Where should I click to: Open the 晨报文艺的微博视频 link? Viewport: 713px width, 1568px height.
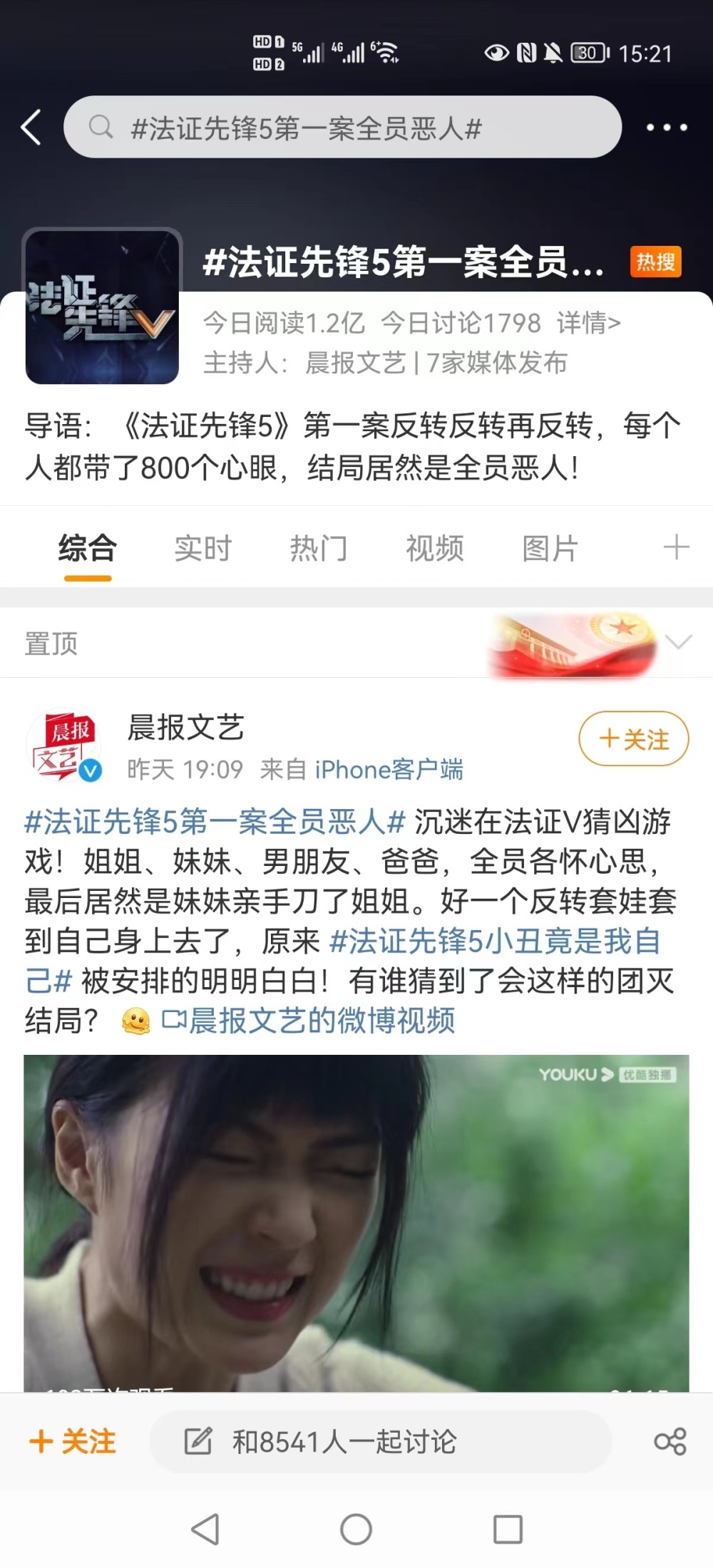(x=308, y=1021)
